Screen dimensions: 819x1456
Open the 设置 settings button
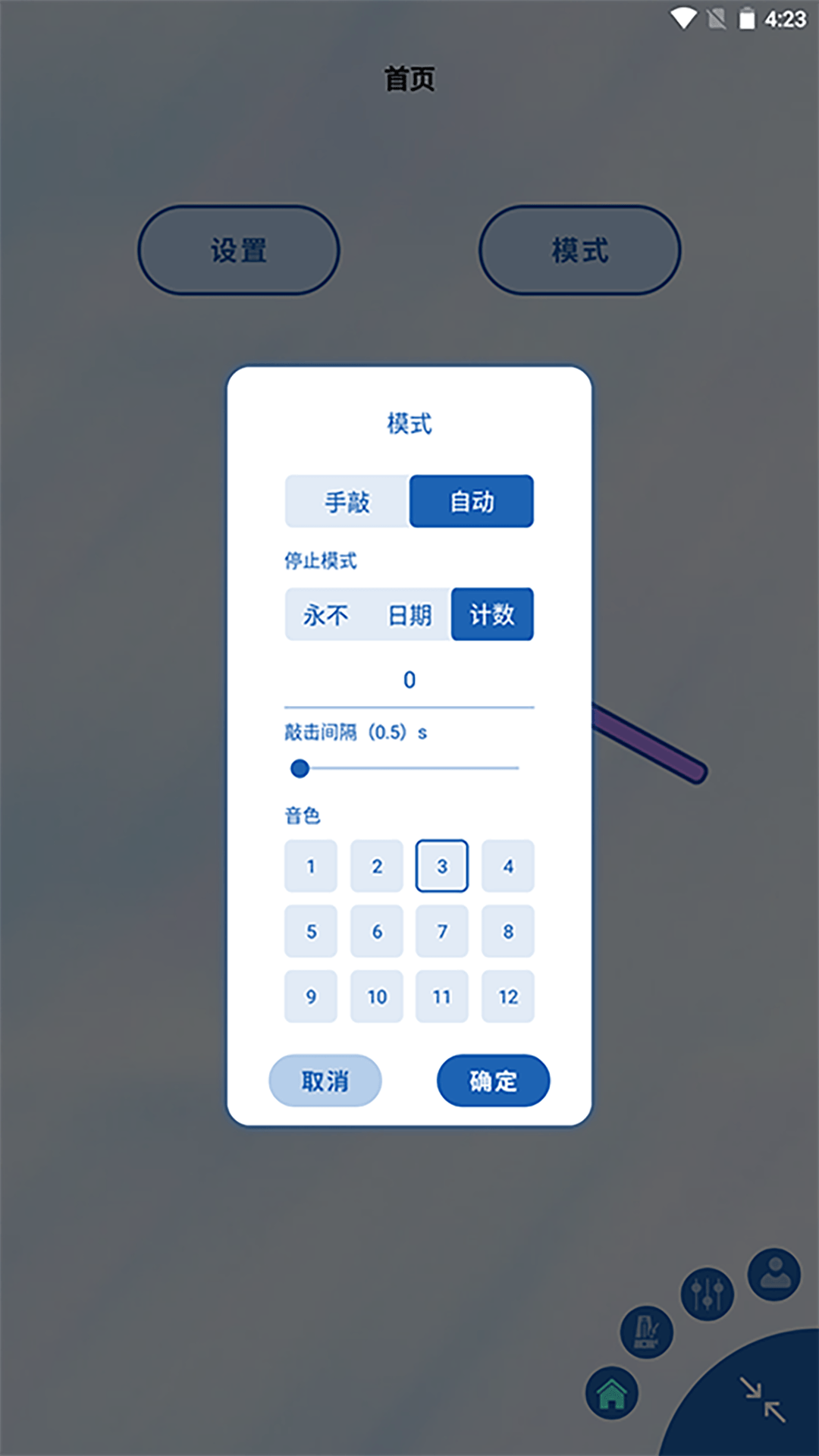tap(239, 250)
